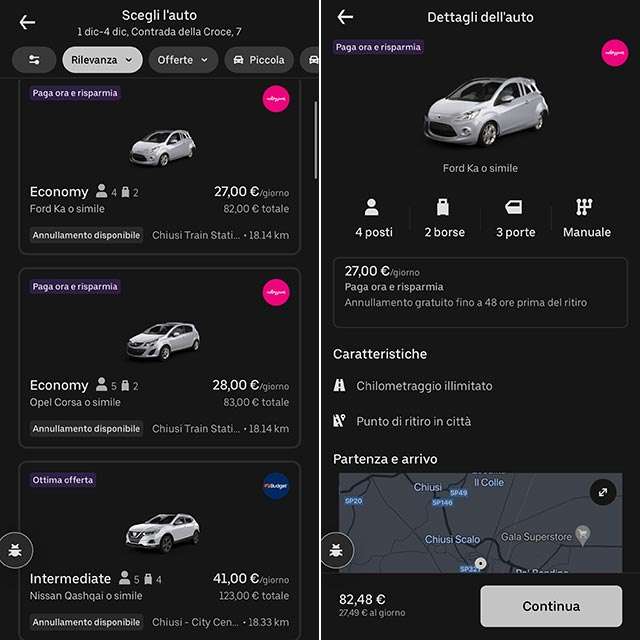Go back from the Scegli l'auto screen
Image resolution: width=640 pixels, height=640 pixels.
pos(27,21)
